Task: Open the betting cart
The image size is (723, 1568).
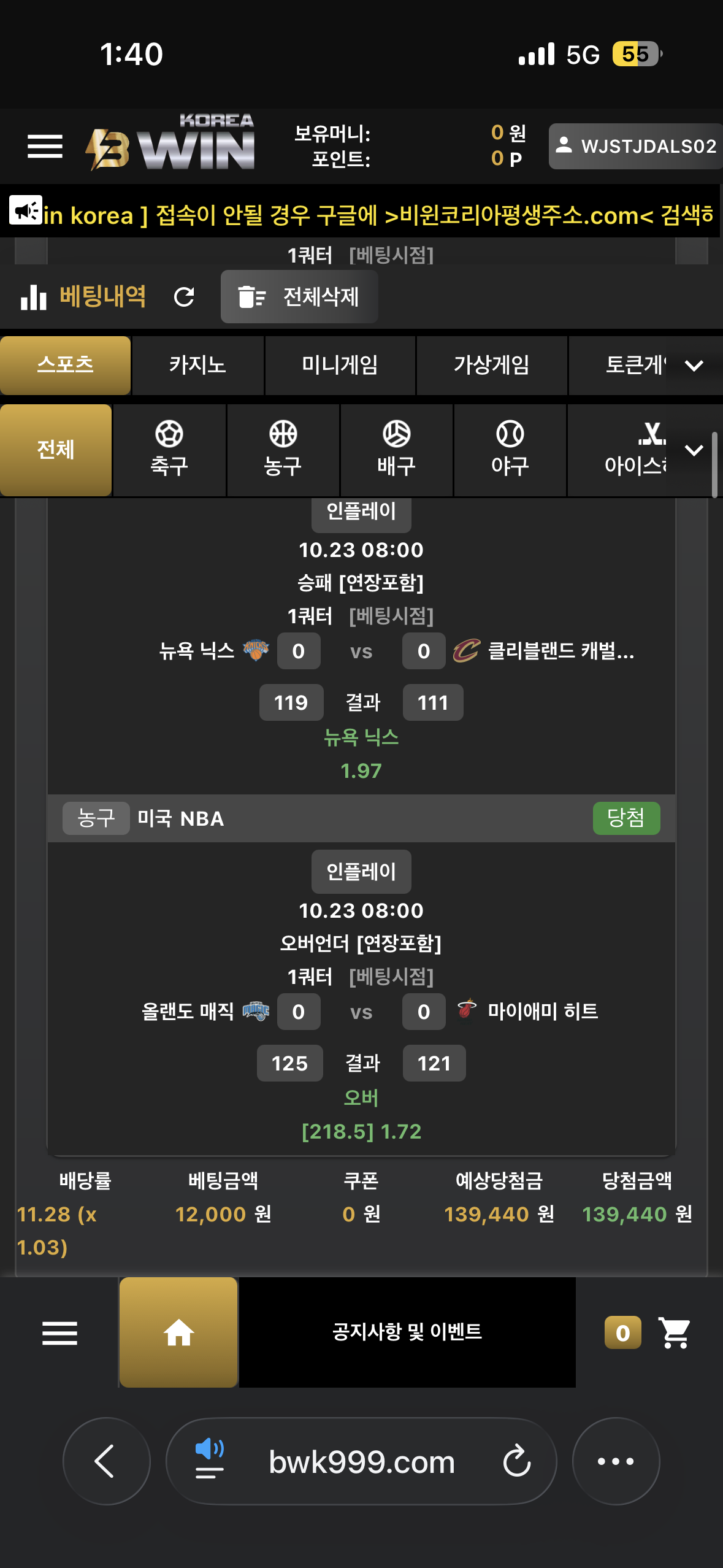Action: (674, 1332)
